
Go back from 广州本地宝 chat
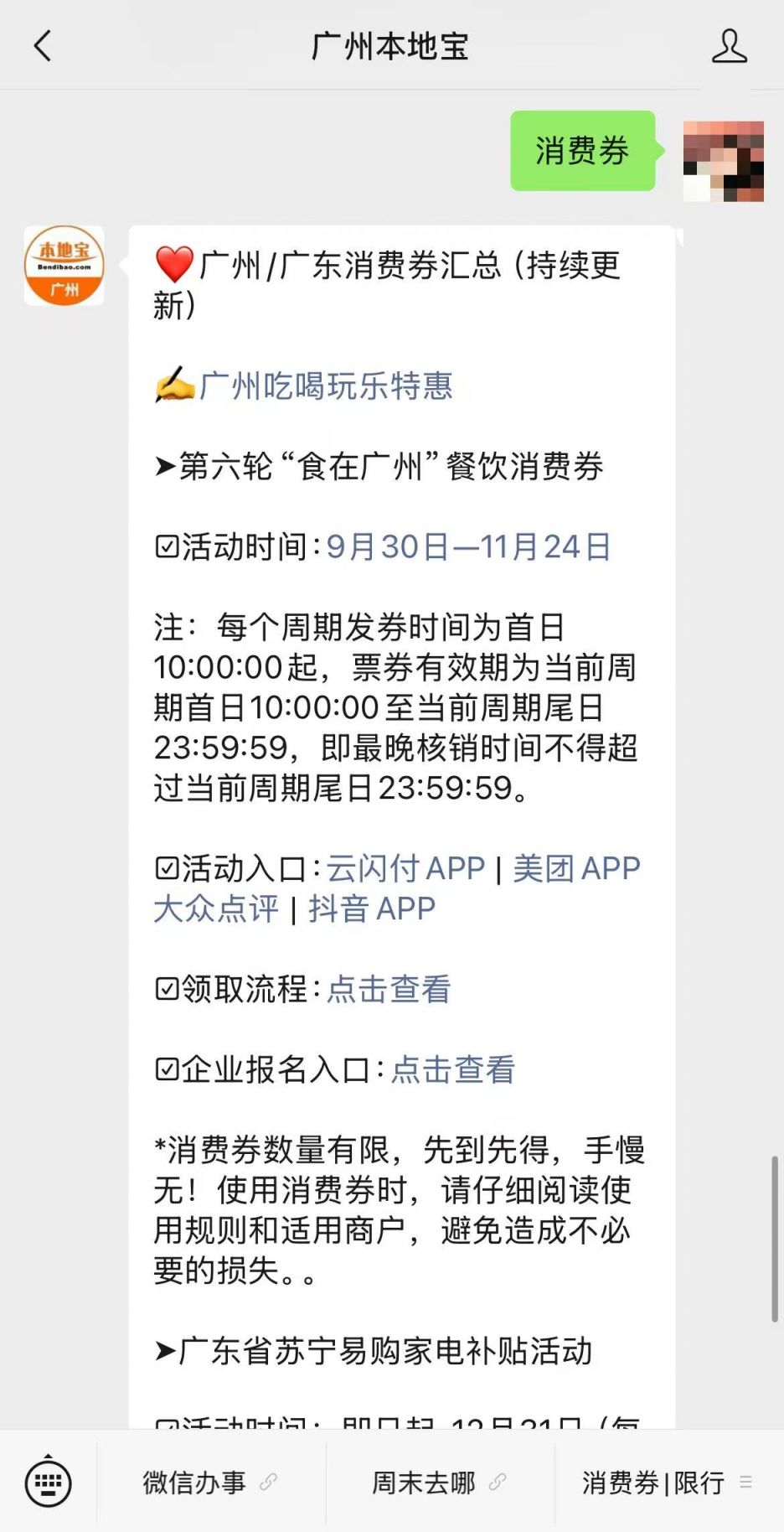(43, 46)
